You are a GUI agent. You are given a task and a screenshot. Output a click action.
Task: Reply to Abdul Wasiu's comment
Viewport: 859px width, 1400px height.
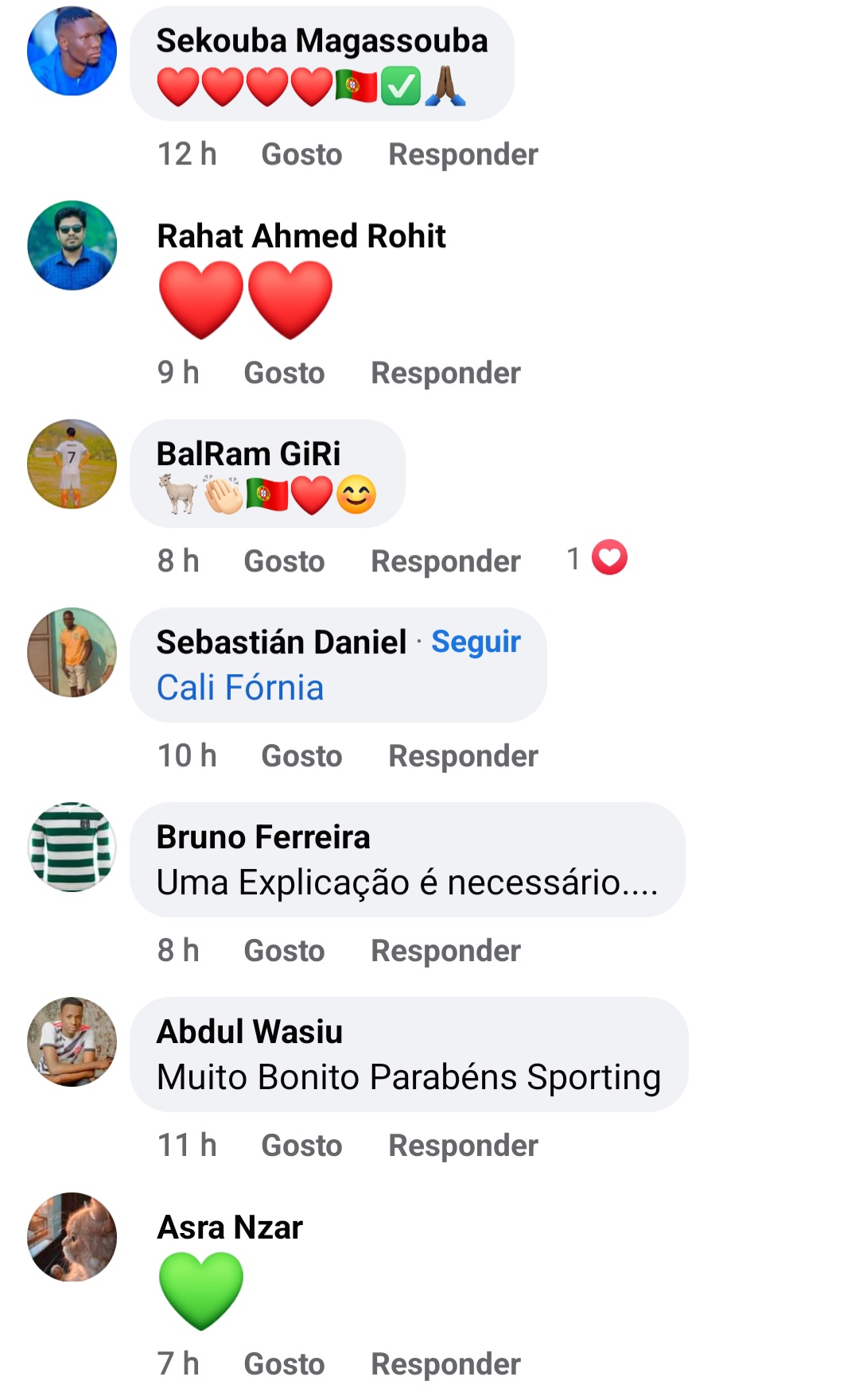click(x=463, y=1146)
